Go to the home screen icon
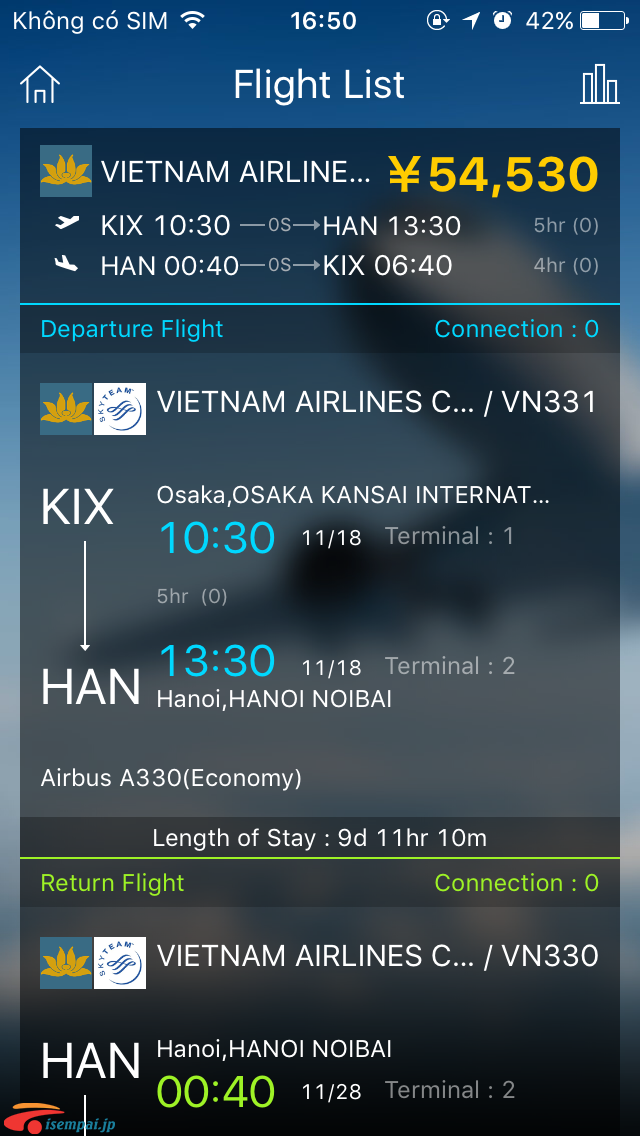The width and height of the screenshot is (640, 1136). pos(40,85)
